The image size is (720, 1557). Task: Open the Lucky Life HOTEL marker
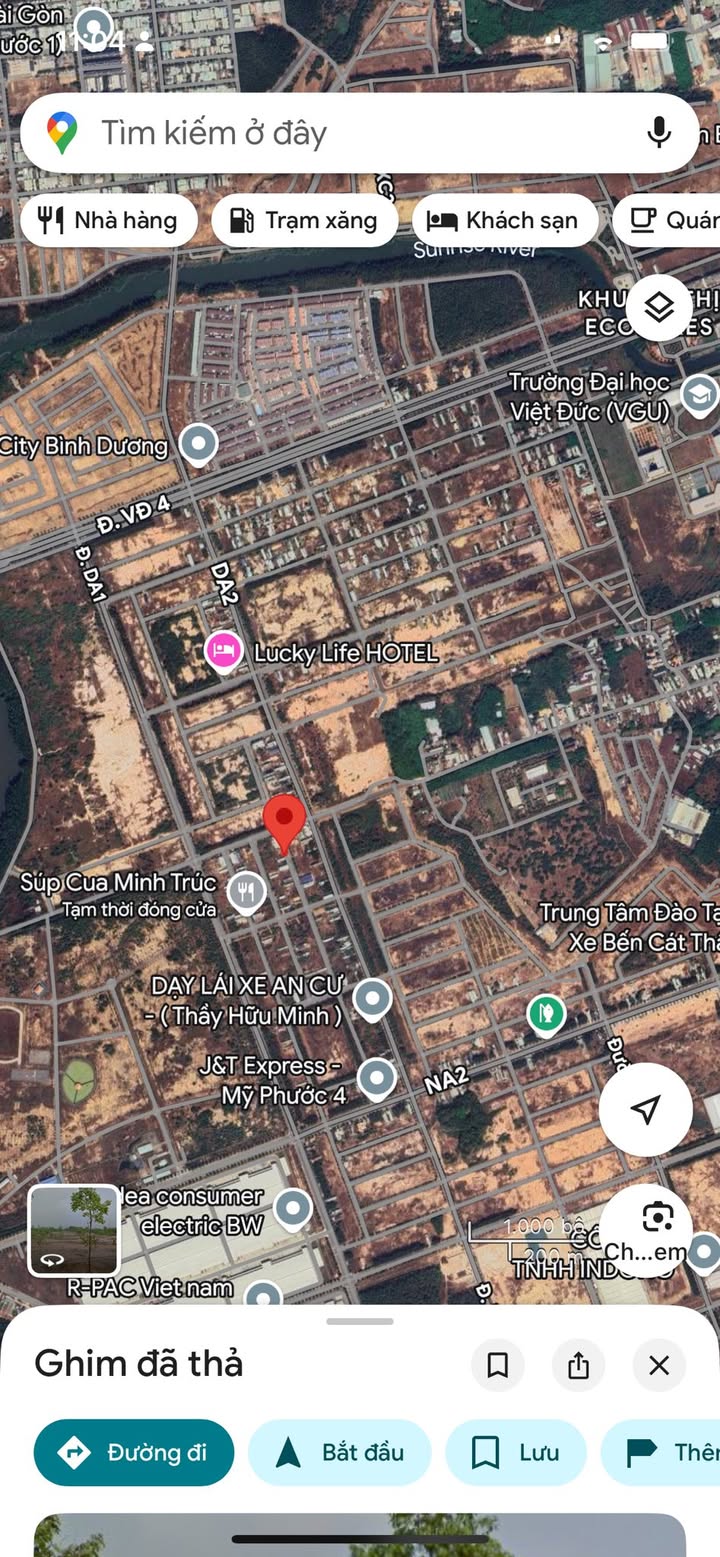click(224, 652)
